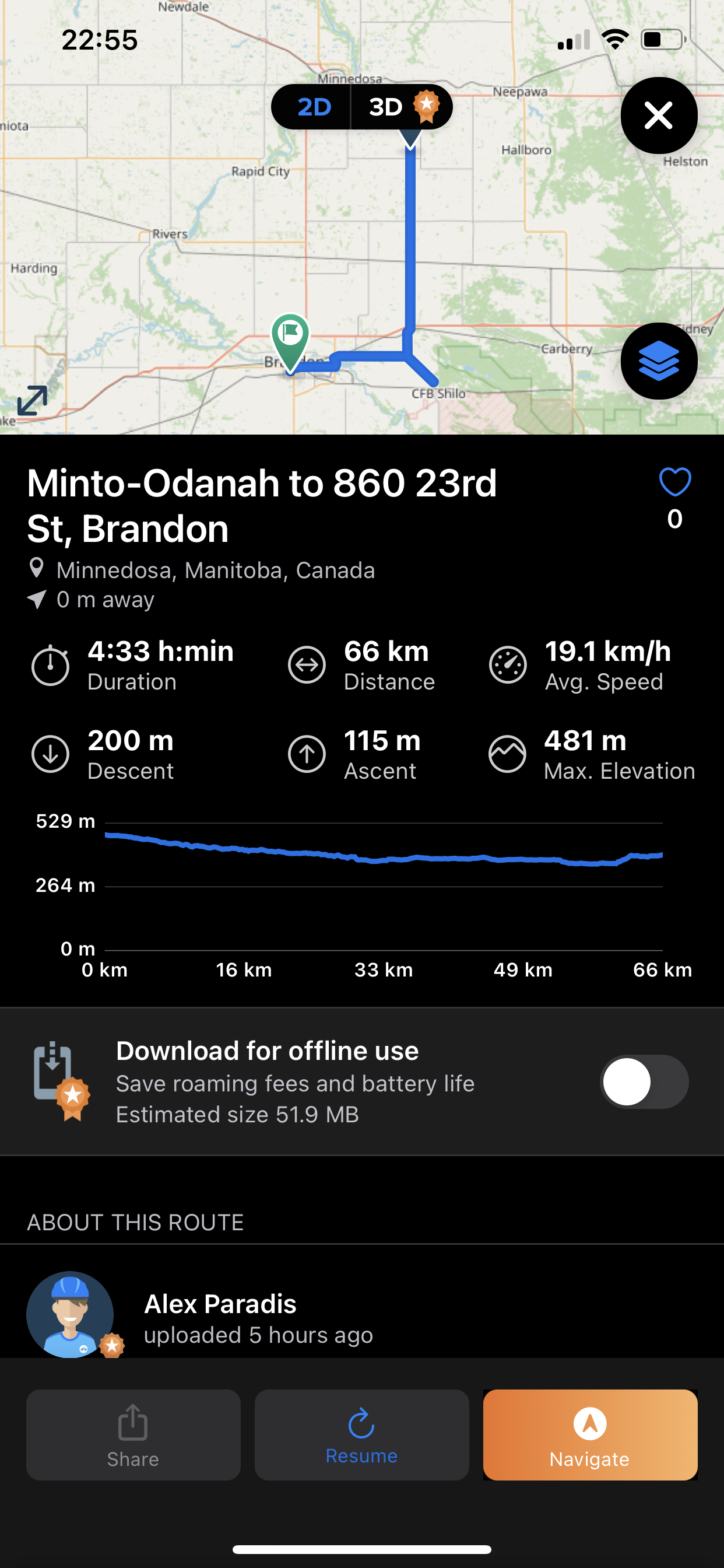
Task: Open the map layers button
Action: (658, 361)
